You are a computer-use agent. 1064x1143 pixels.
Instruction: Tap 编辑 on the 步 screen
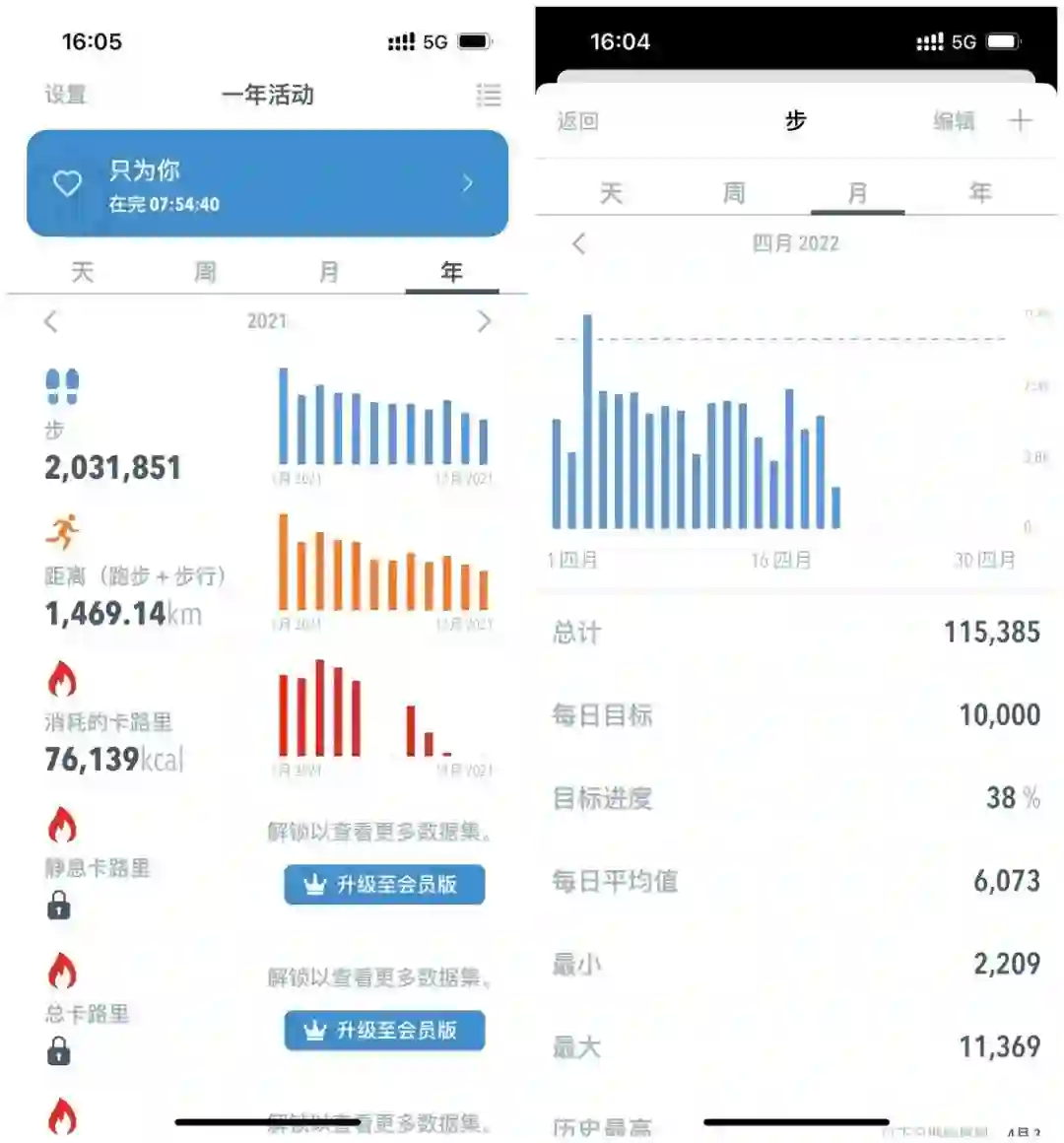[954, 121]
